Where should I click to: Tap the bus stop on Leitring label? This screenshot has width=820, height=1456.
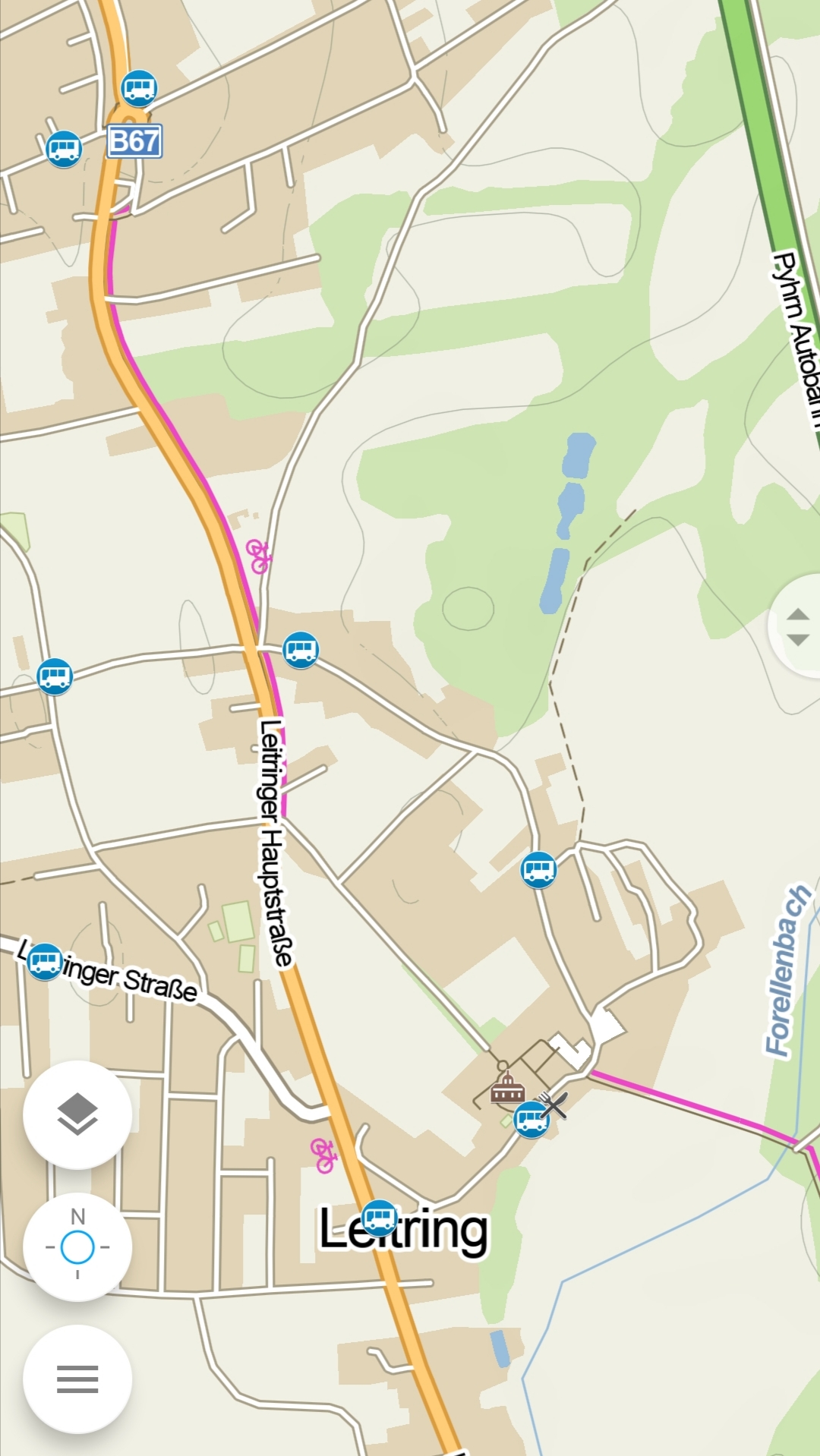[x=379, y=1218]
